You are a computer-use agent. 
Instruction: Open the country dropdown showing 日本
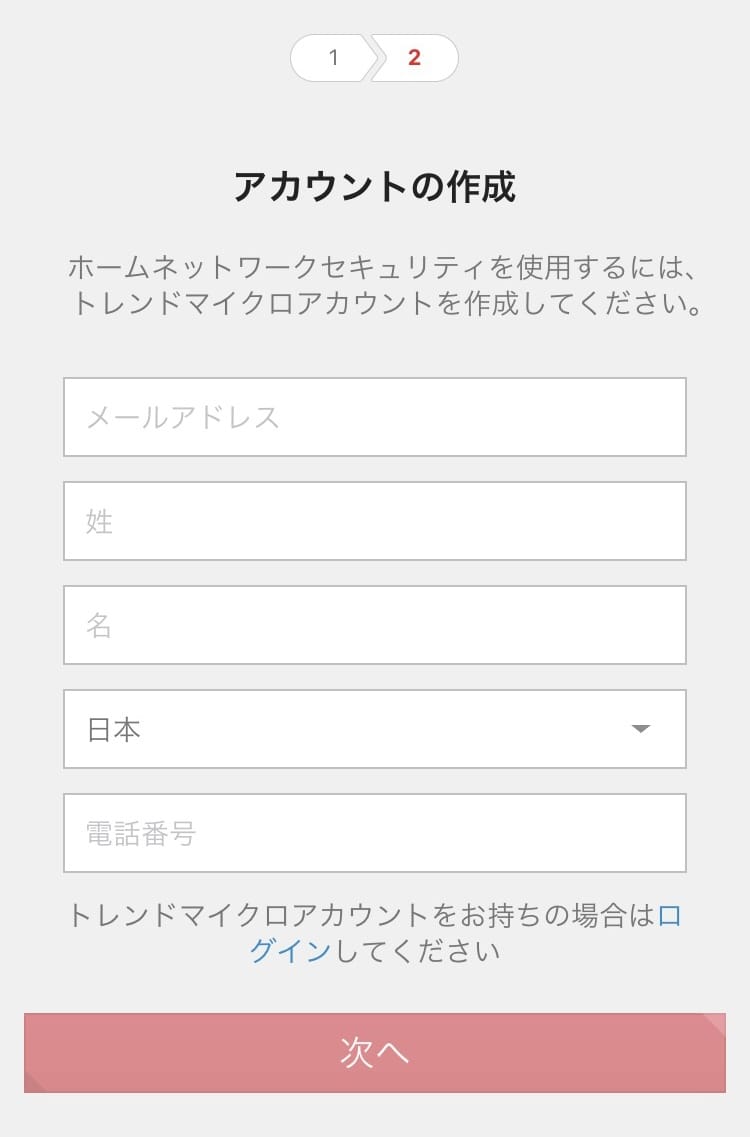click(x=375, y=729)
